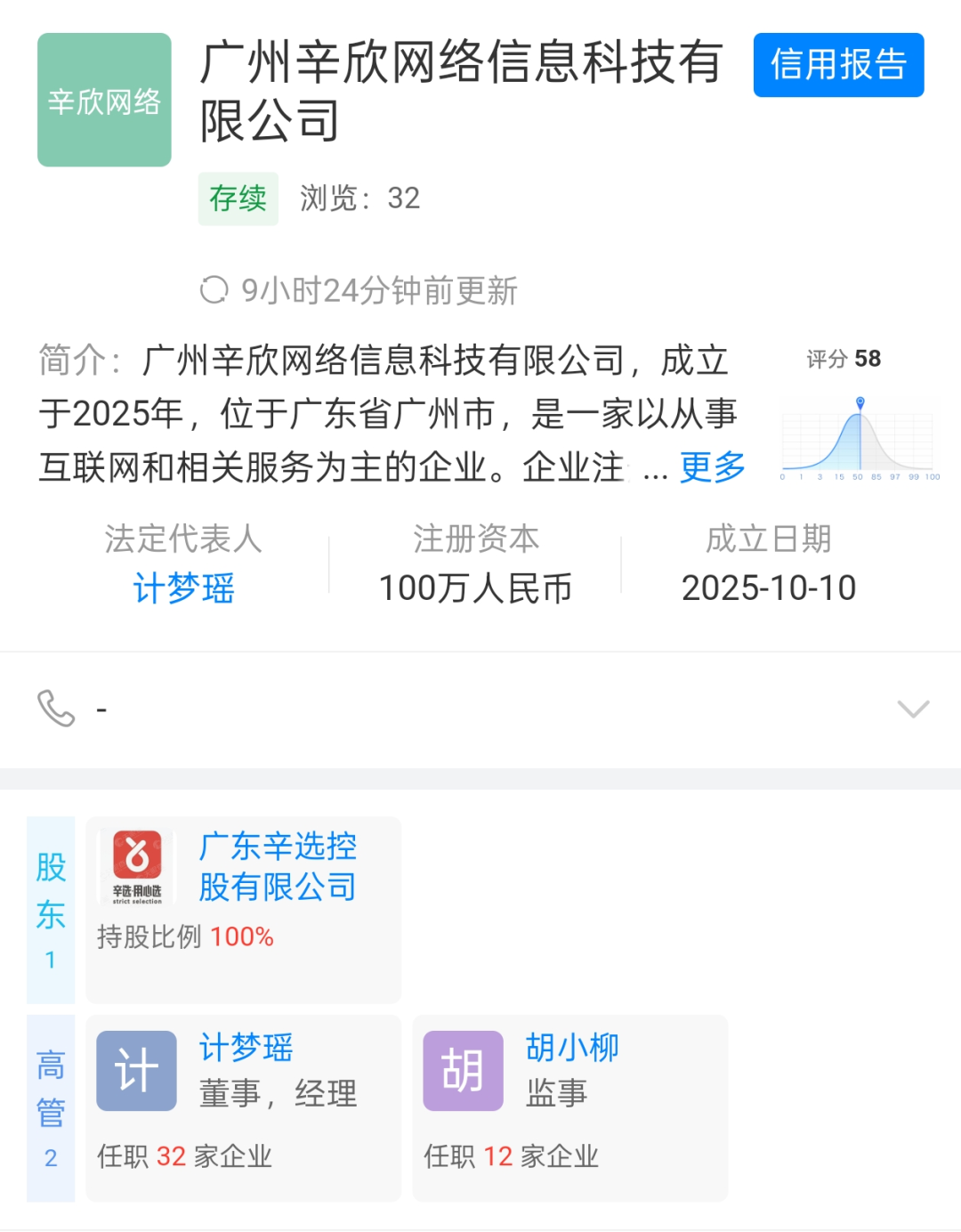The width and height of the screenshot is (961, 1232).
Task: View executive 计梦瑶 董事 card
Action: tap(244, 1107)
